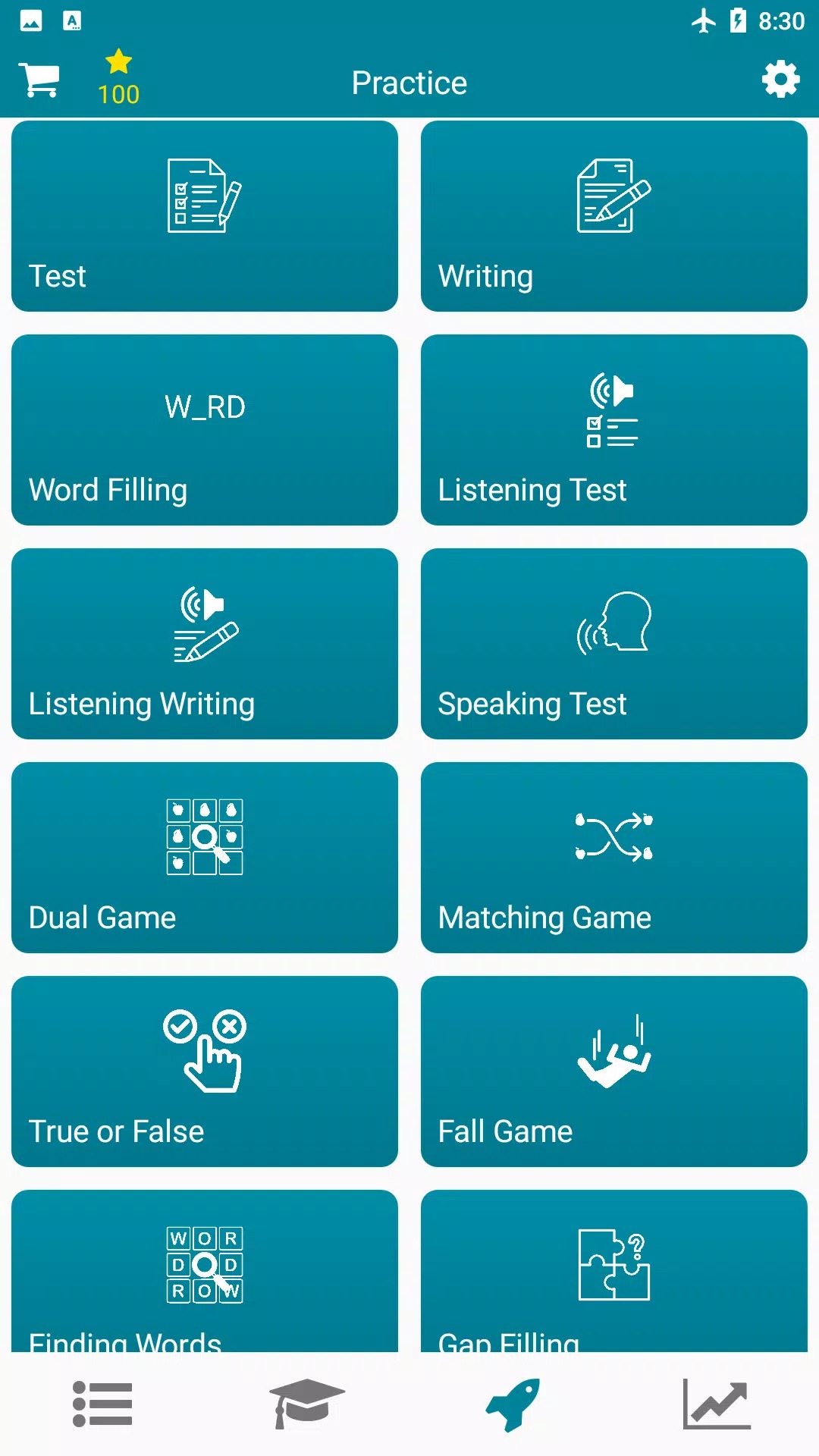View the progress chart tab
Screen dimensions: 819x1456
point(717,1404)
